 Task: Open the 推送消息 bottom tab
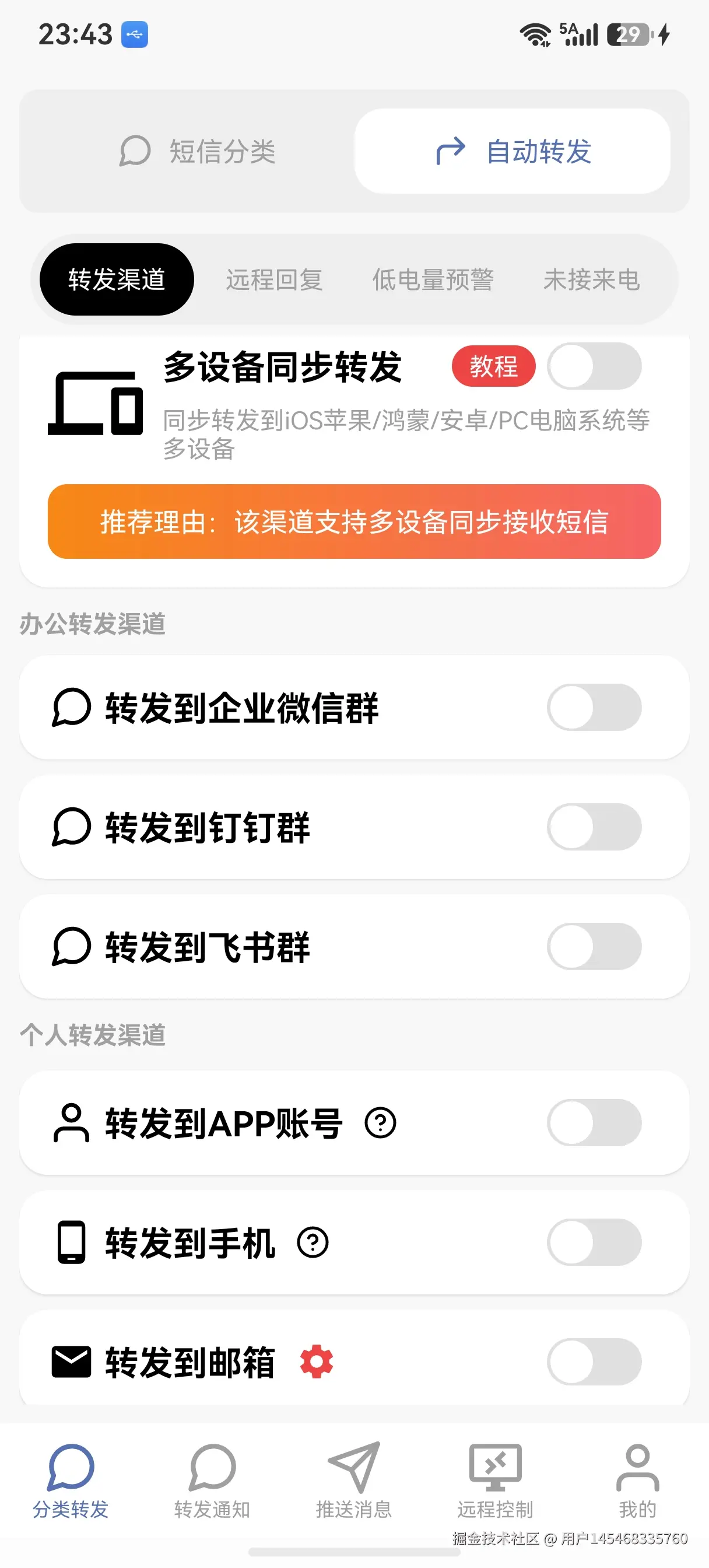[x=353, y=1480]
